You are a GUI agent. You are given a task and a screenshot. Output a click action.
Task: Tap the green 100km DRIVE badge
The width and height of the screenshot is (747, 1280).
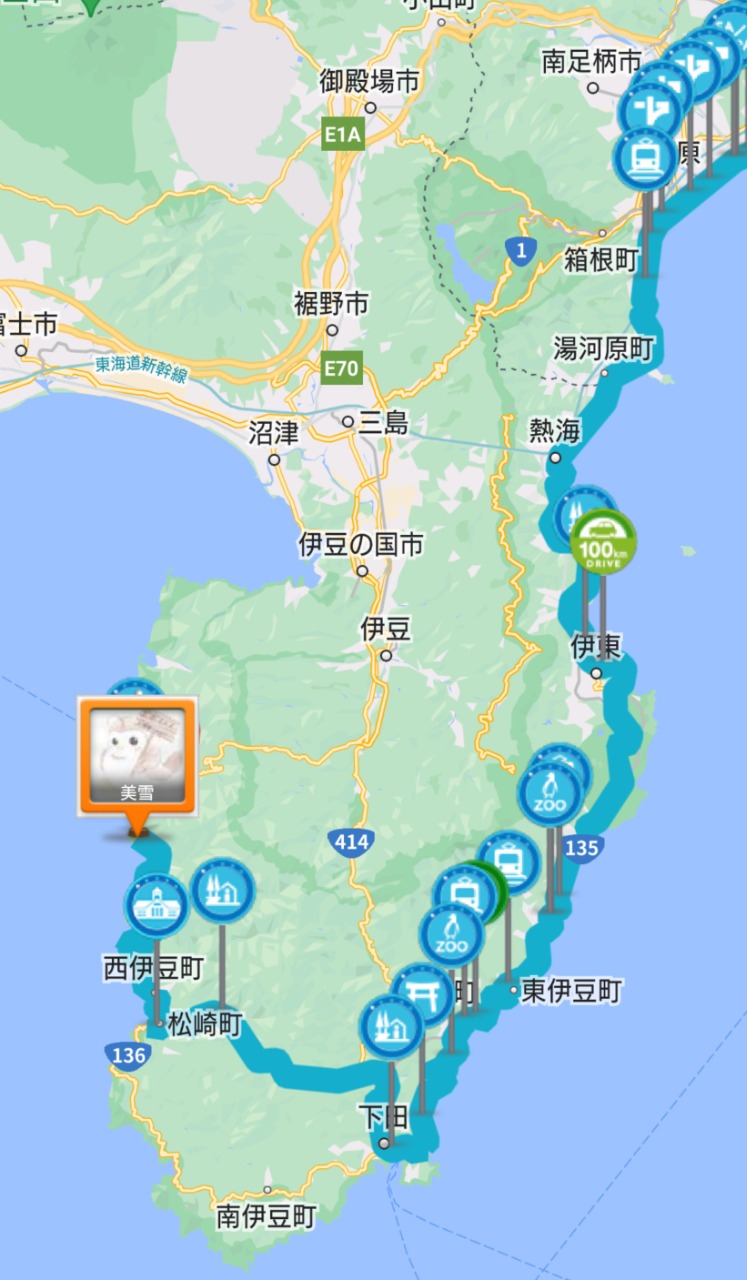pos(603,542)
